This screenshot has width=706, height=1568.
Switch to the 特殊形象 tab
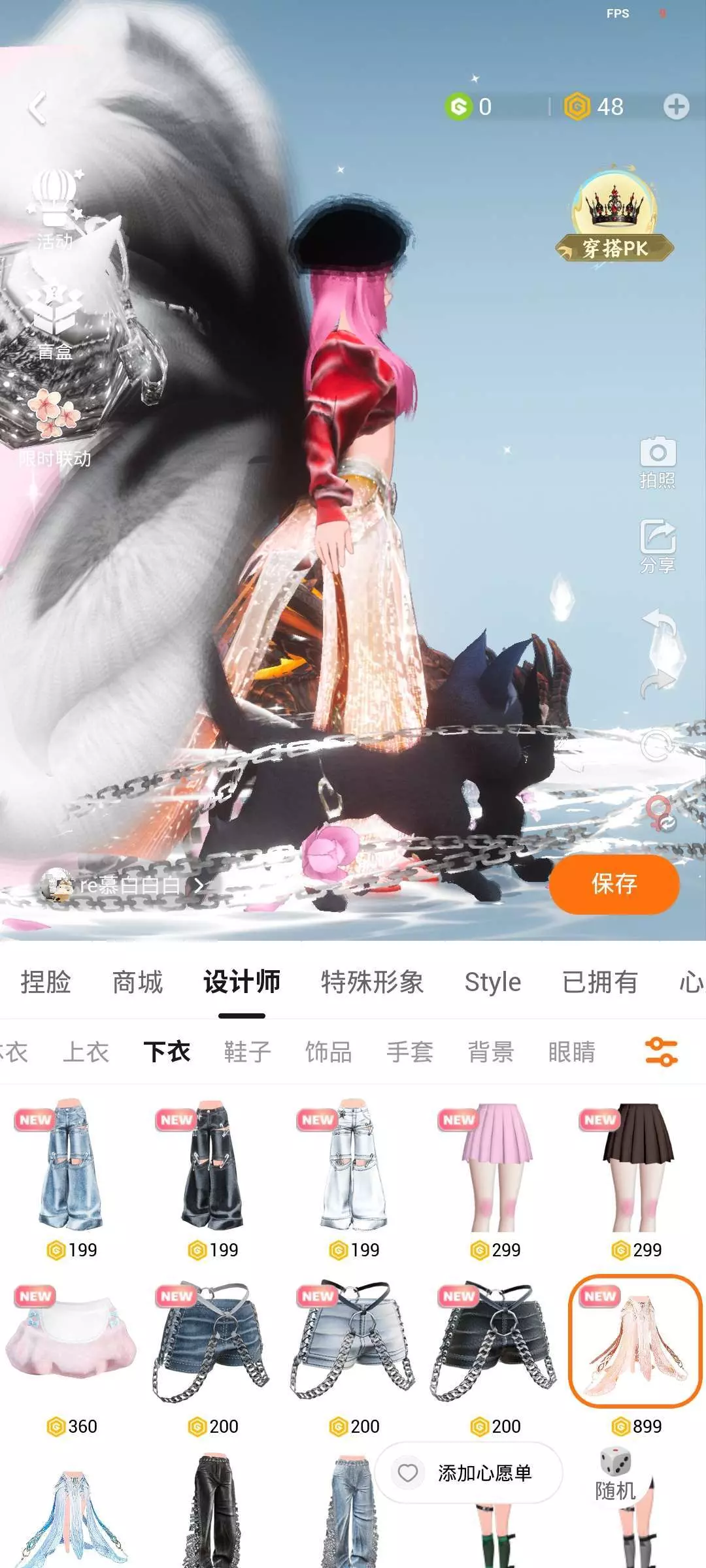372,982
